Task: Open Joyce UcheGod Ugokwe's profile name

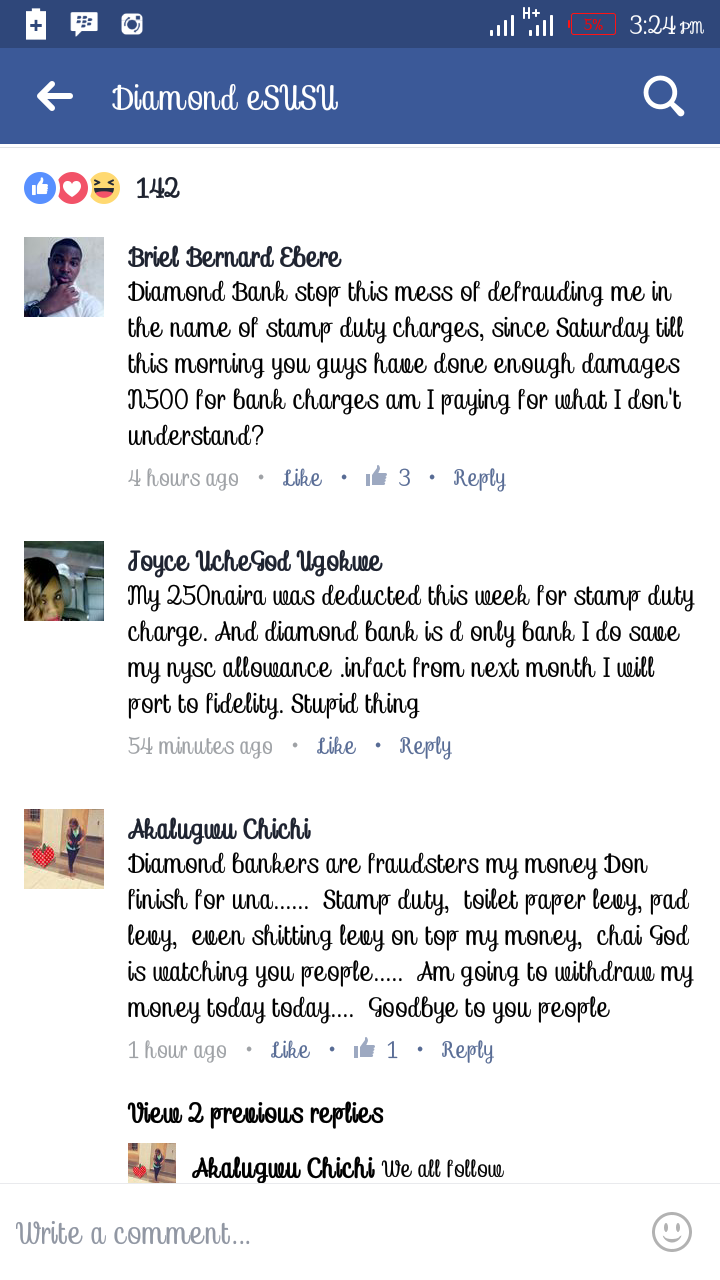Action: pyautogui.click(x=255, y=561)
